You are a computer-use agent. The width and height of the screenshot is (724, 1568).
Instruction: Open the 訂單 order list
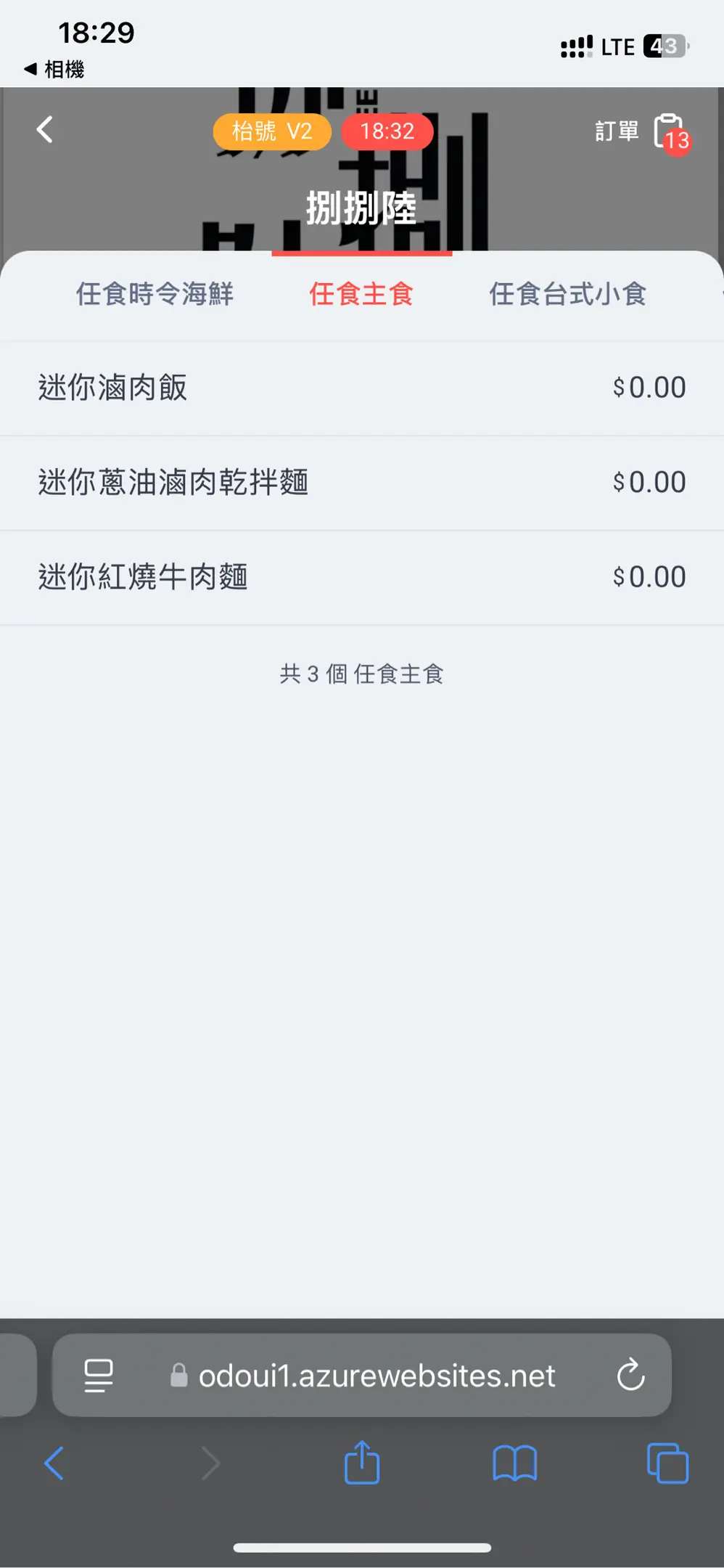[641, 132]
